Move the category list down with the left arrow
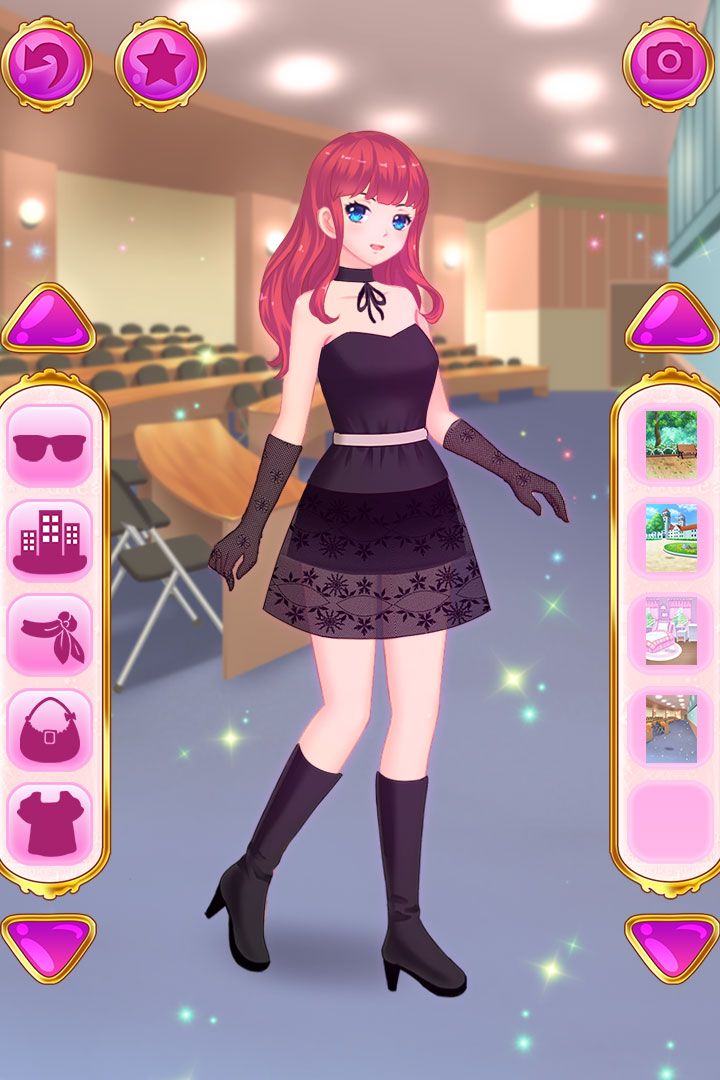Viewport: 720px width, 1080px height. tap(48, 946)
